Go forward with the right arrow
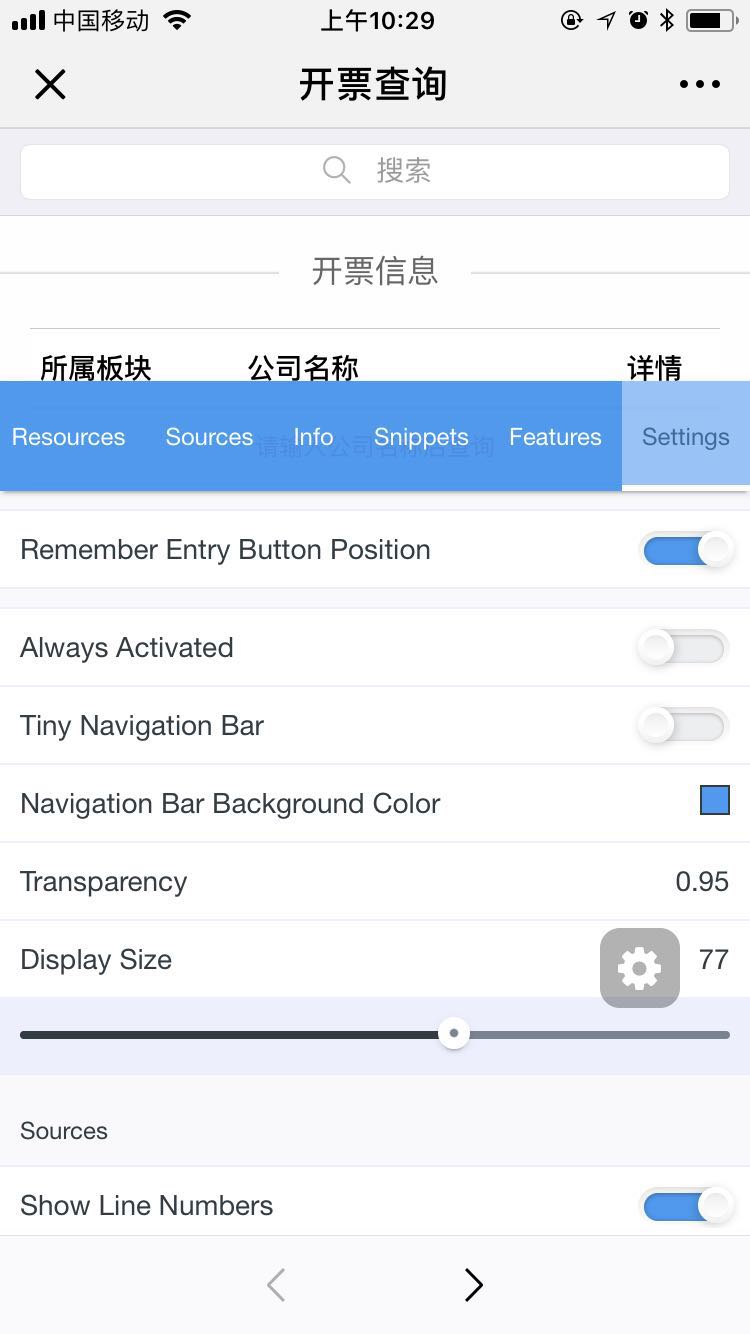This screenshot has height=1334, width=750. (x=474, y=1285)
